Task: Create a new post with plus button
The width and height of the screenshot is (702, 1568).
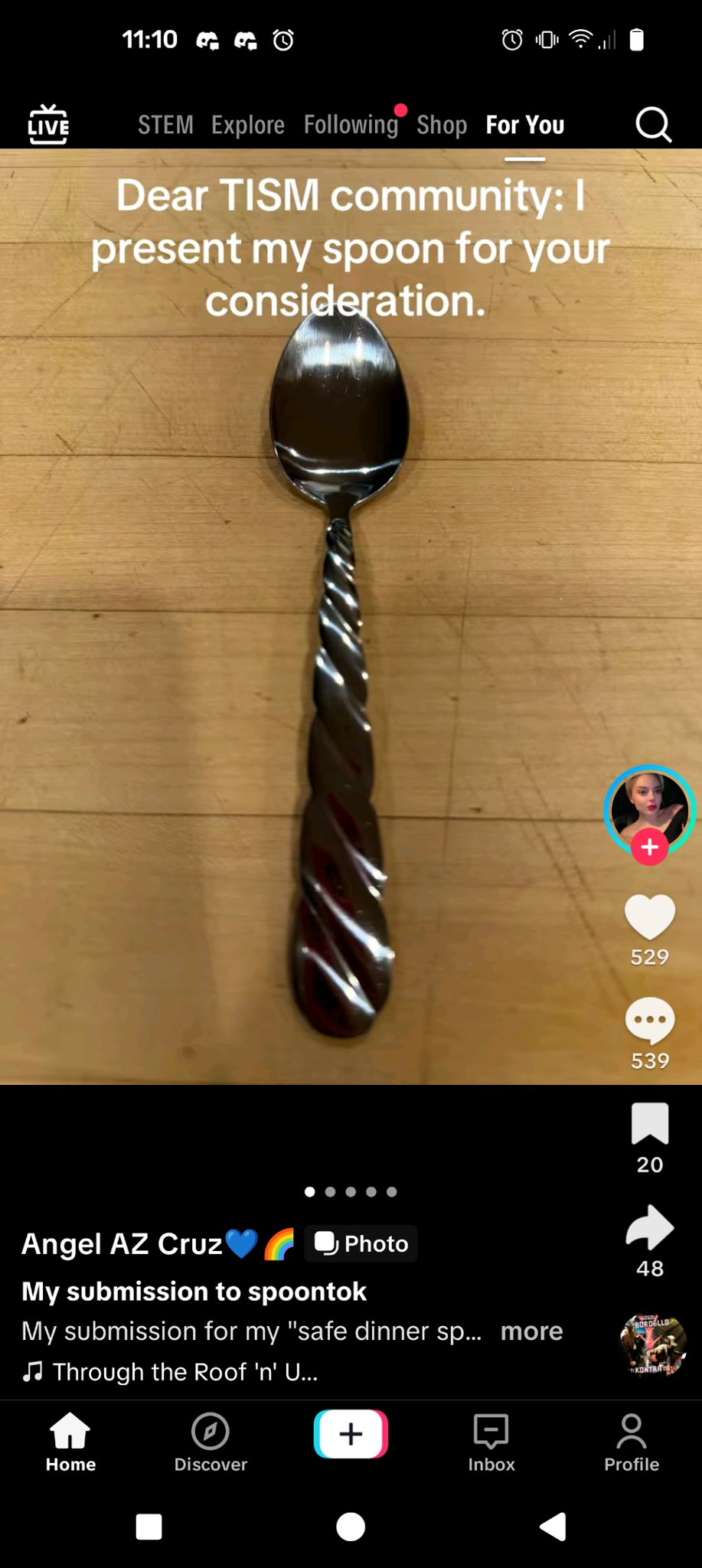Action: 351,1433
